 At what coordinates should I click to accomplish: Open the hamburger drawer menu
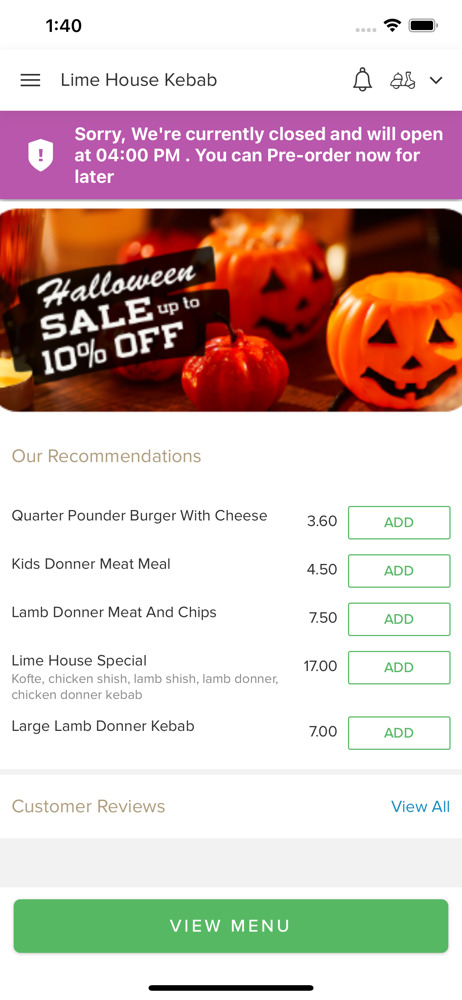click(x=30, y=80)
